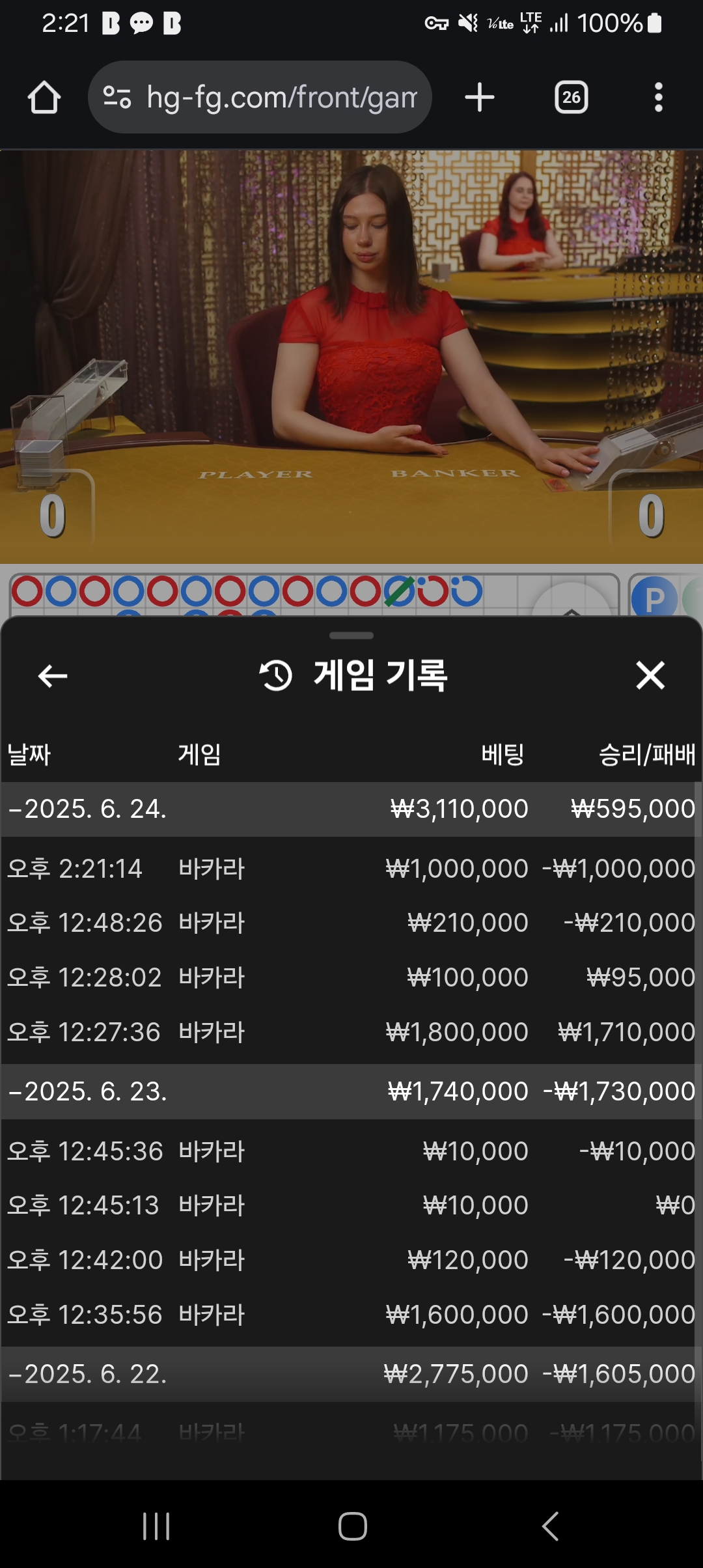Open the 오후 12:35:56 baccarat record
Viewport: 703px width, 1568px height.
tap(351, 1315)
